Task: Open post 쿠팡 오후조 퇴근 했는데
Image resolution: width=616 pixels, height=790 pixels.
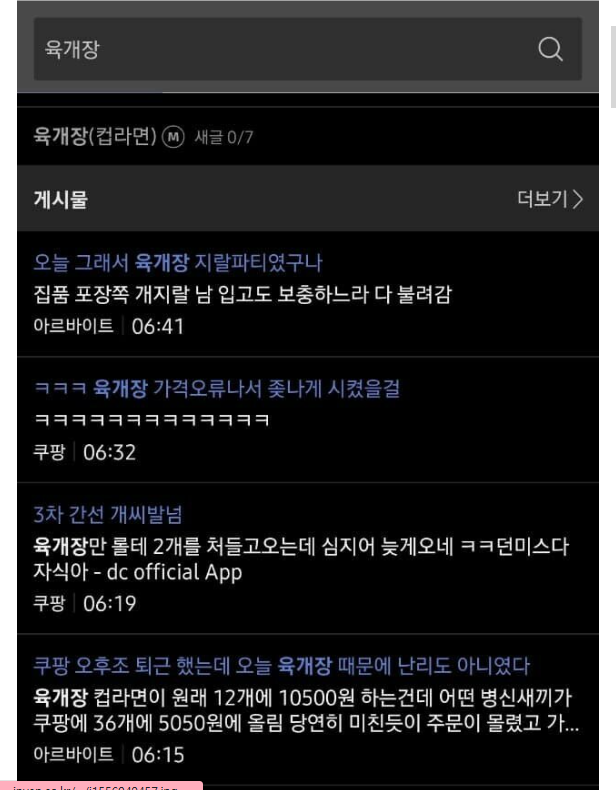Action: (282, 666)
